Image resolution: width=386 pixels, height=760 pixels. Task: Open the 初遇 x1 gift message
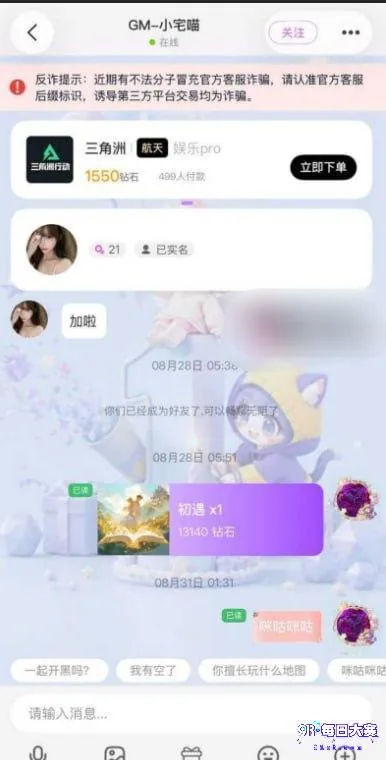pos(210,519)
